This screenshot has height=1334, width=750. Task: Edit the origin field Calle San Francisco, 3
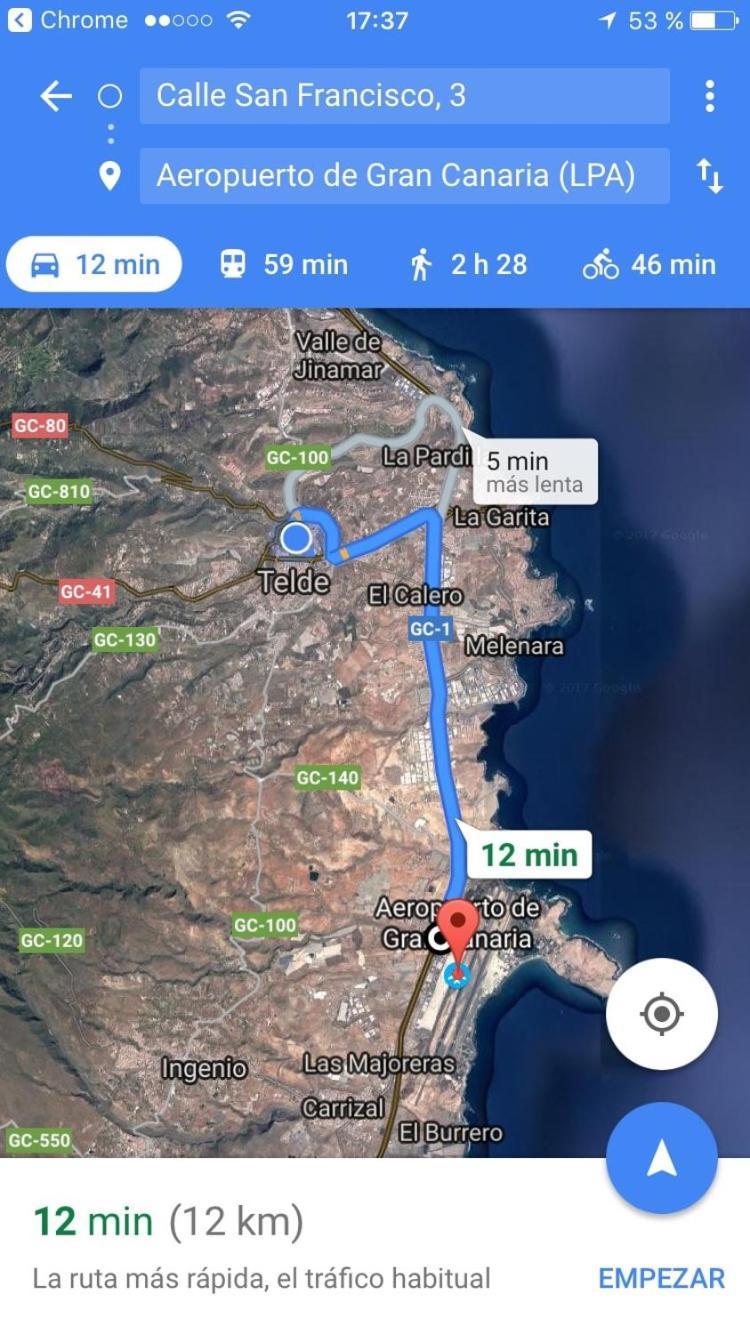tap(404, 96)
